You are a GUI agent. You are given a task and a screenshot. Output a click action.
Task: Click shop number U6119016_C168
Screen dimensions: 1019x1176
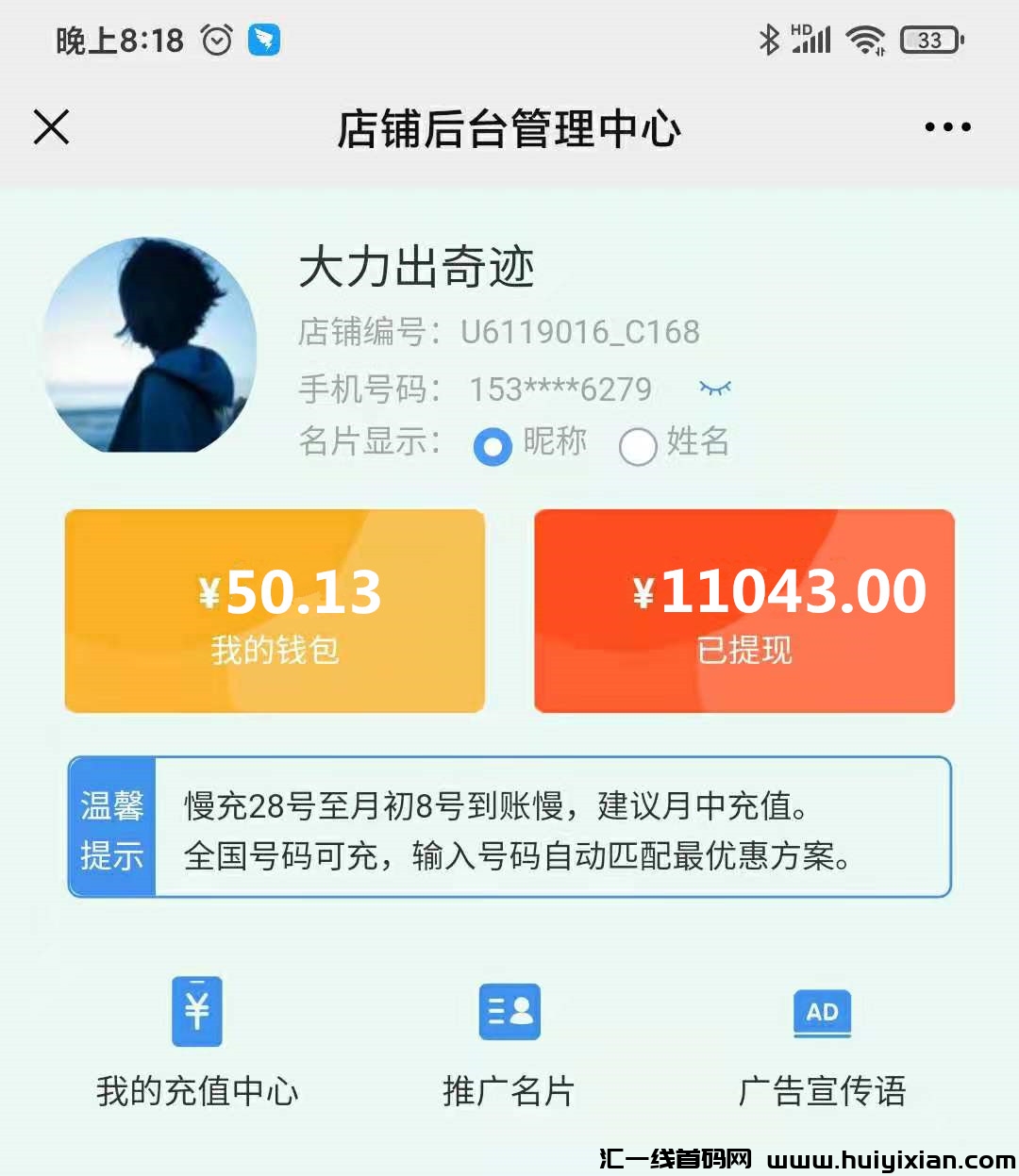pos(580,332)
